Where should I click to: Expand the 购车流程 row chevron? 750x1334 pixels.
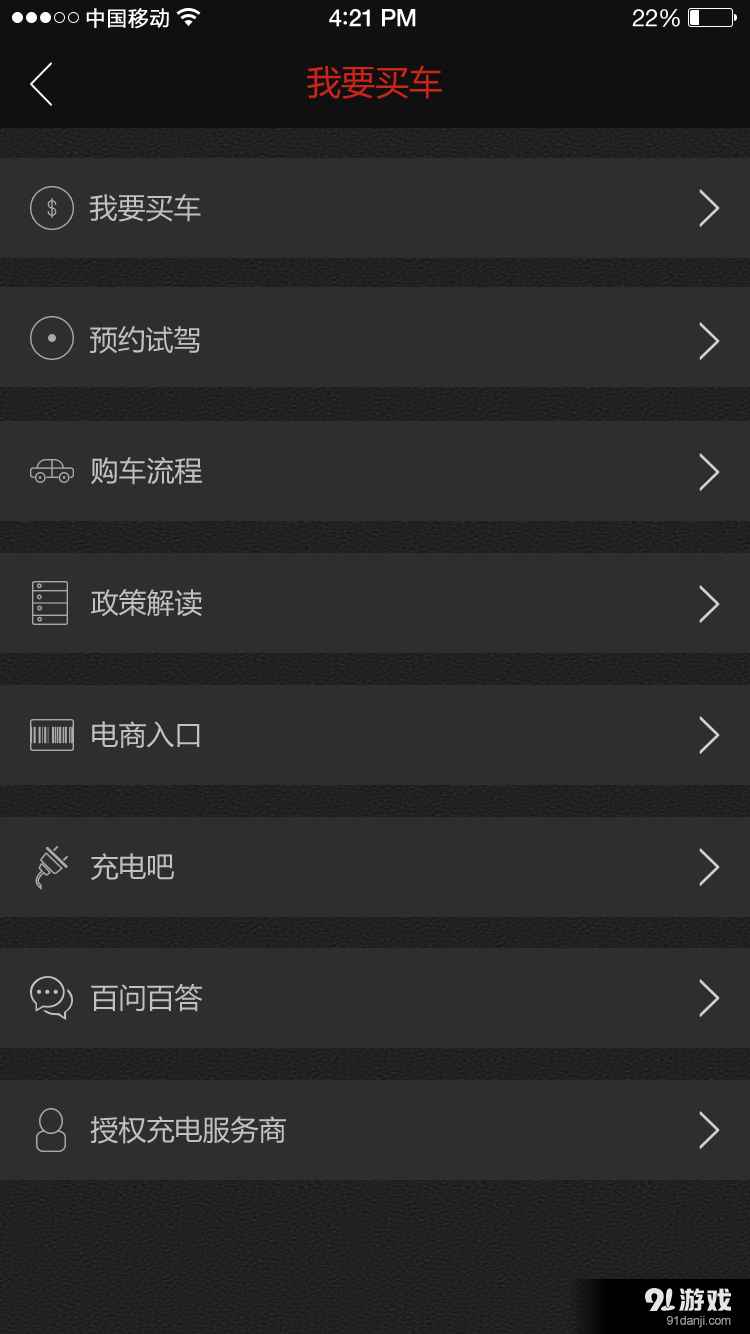709,471
